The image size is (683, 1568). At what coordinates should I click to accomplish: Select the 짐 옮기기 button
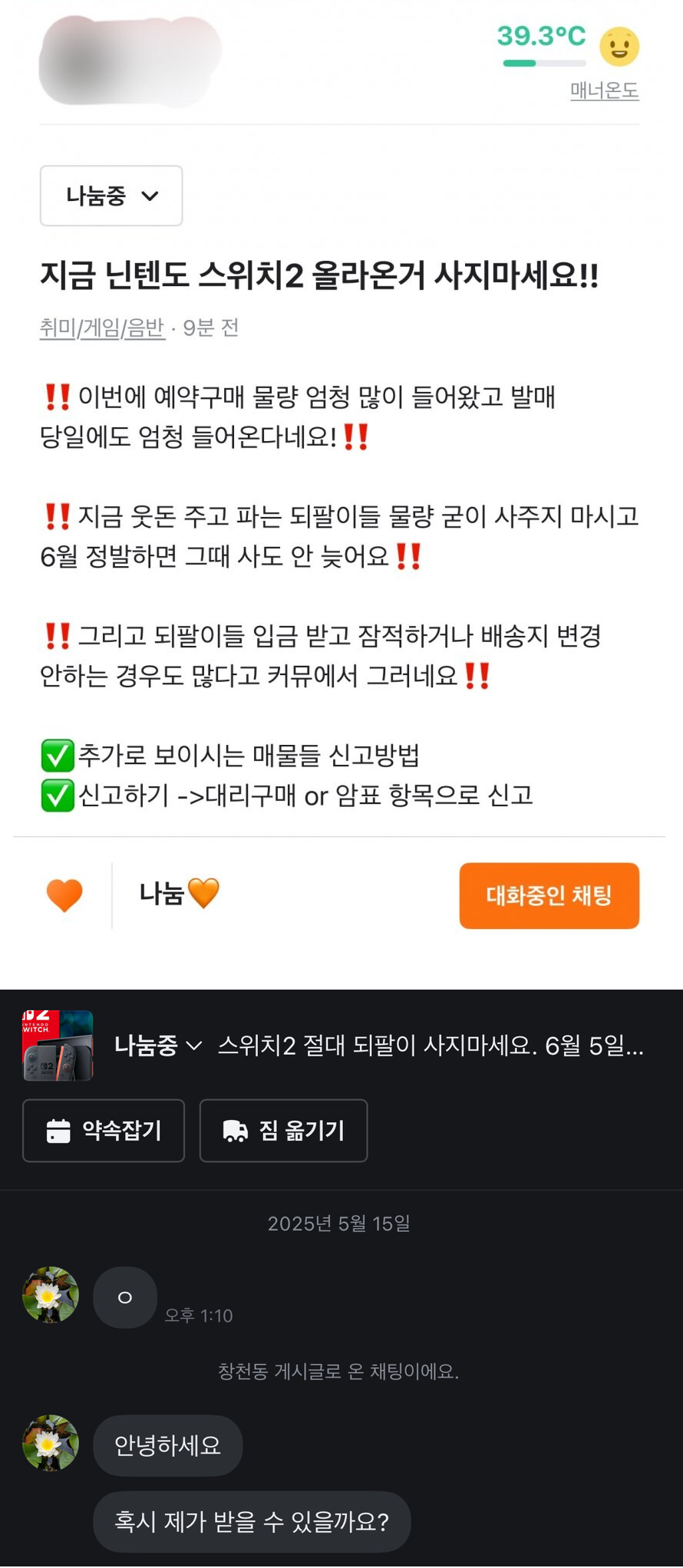pyautogui.click(x=283, y=1131)
